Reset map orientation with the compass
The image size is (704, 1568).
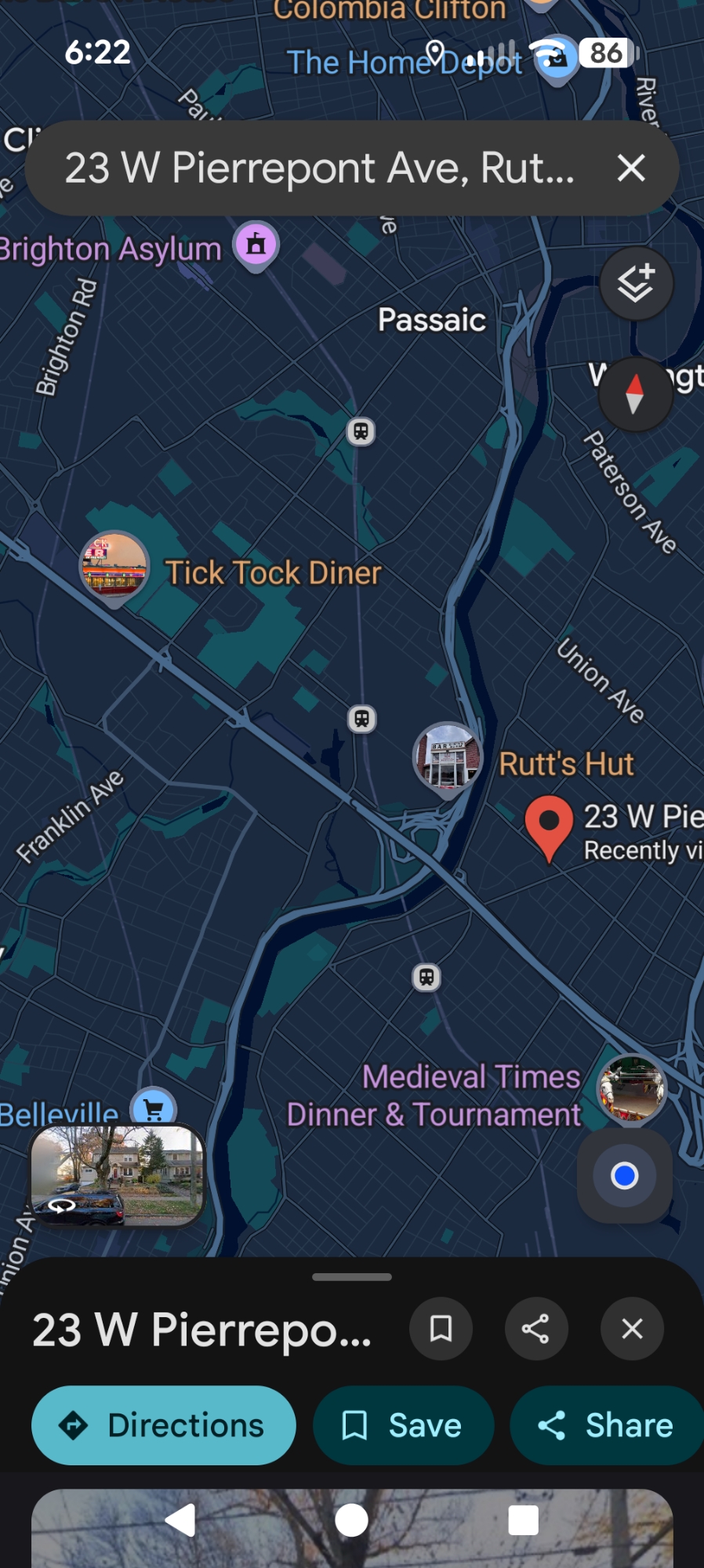(x=636, y=394)
